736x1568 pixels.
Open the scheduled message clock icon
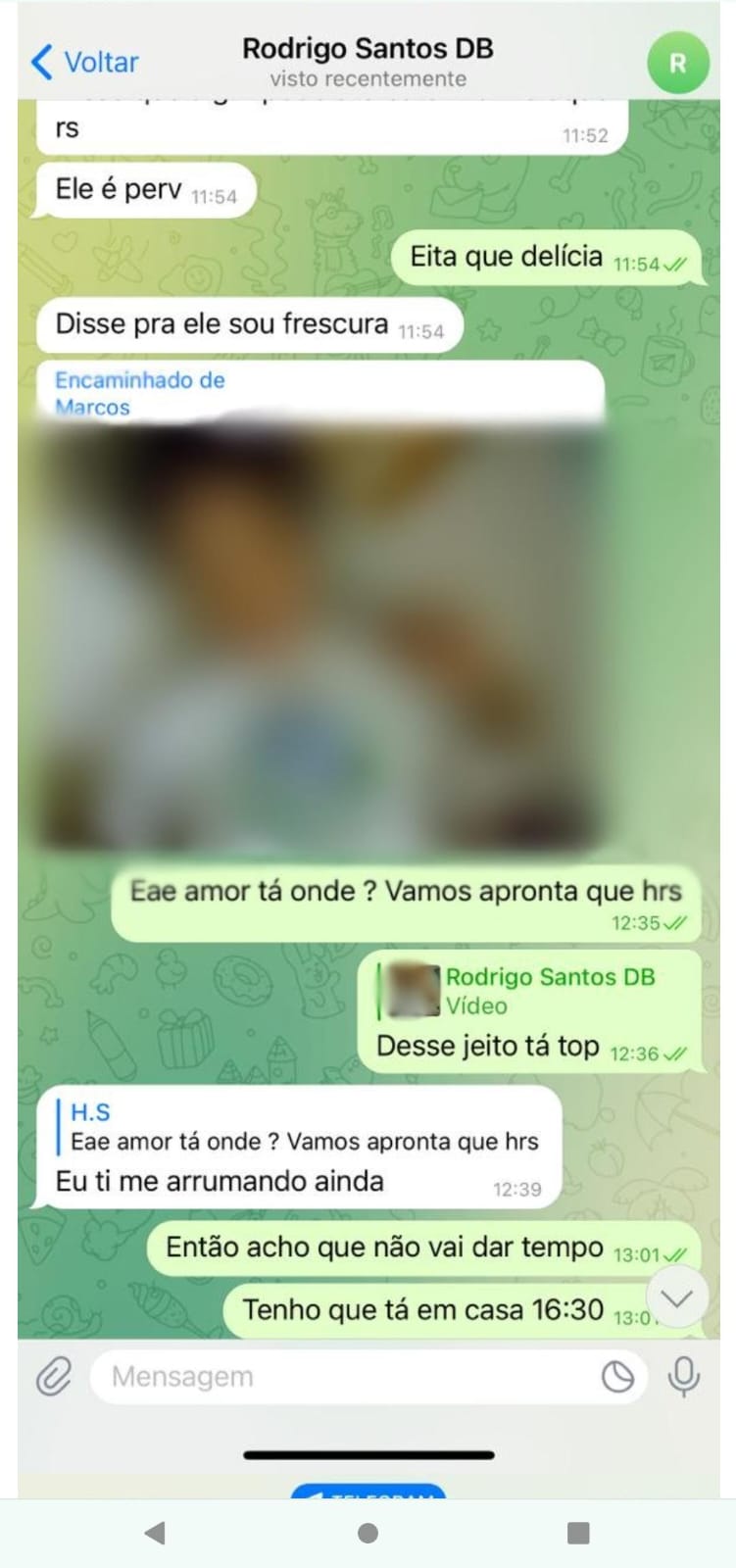(x=617, y=1377)
